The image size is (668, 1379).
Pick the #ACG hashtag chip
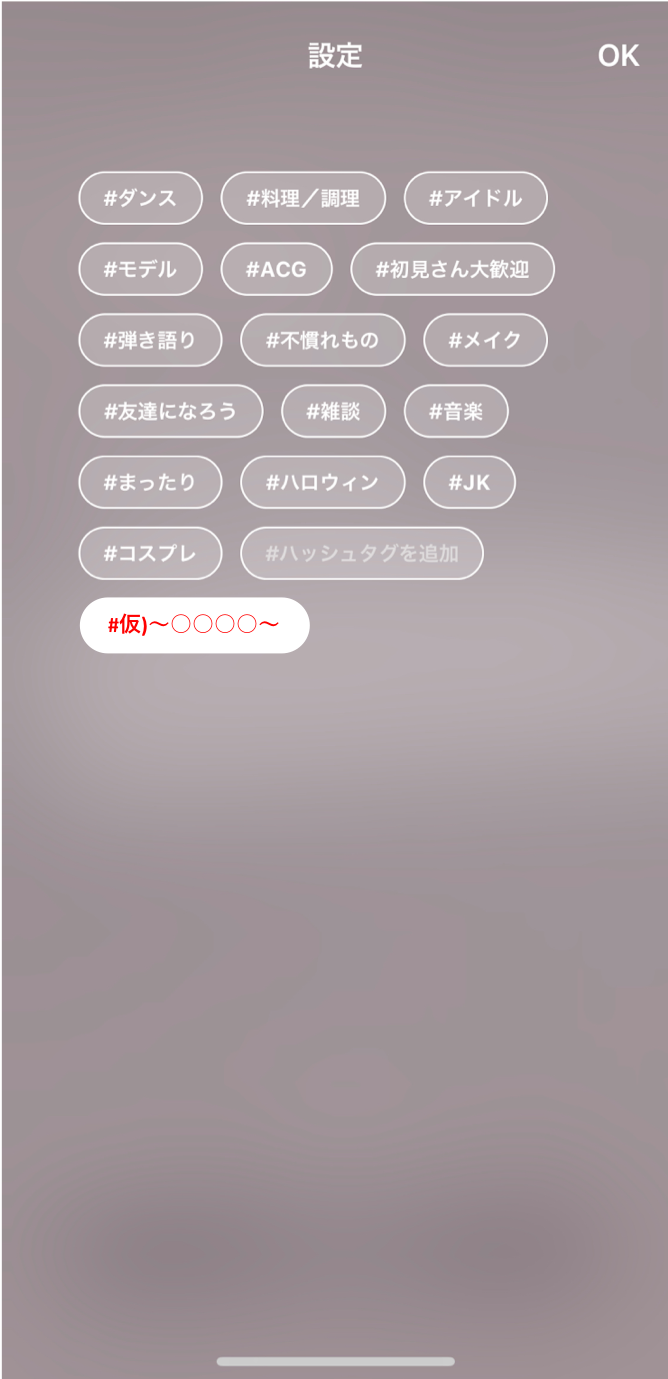[277, 269]
